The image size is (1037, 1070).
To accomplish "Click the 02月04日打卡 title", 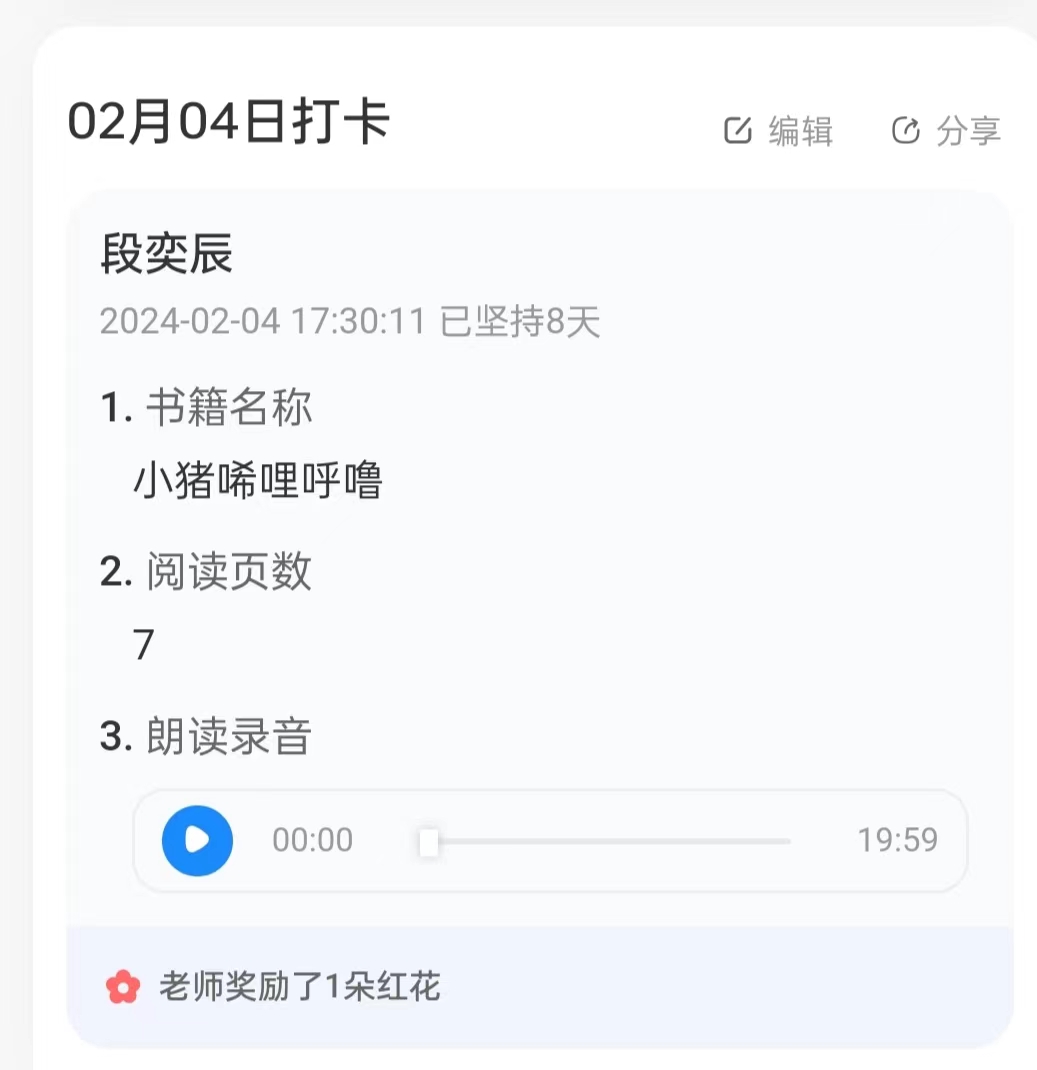I will point(229,120).
